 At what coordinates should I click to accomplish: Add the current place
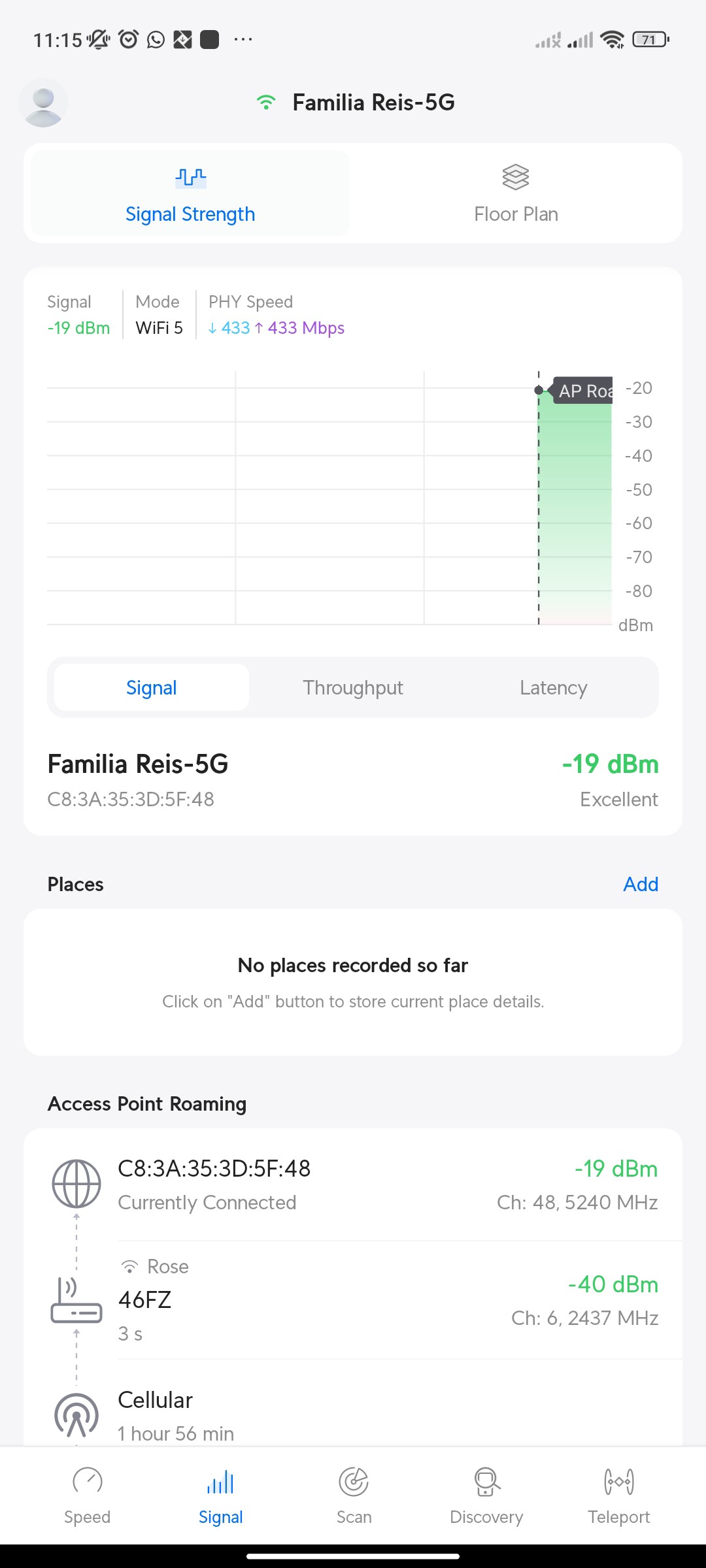click(x=640, y=884)
